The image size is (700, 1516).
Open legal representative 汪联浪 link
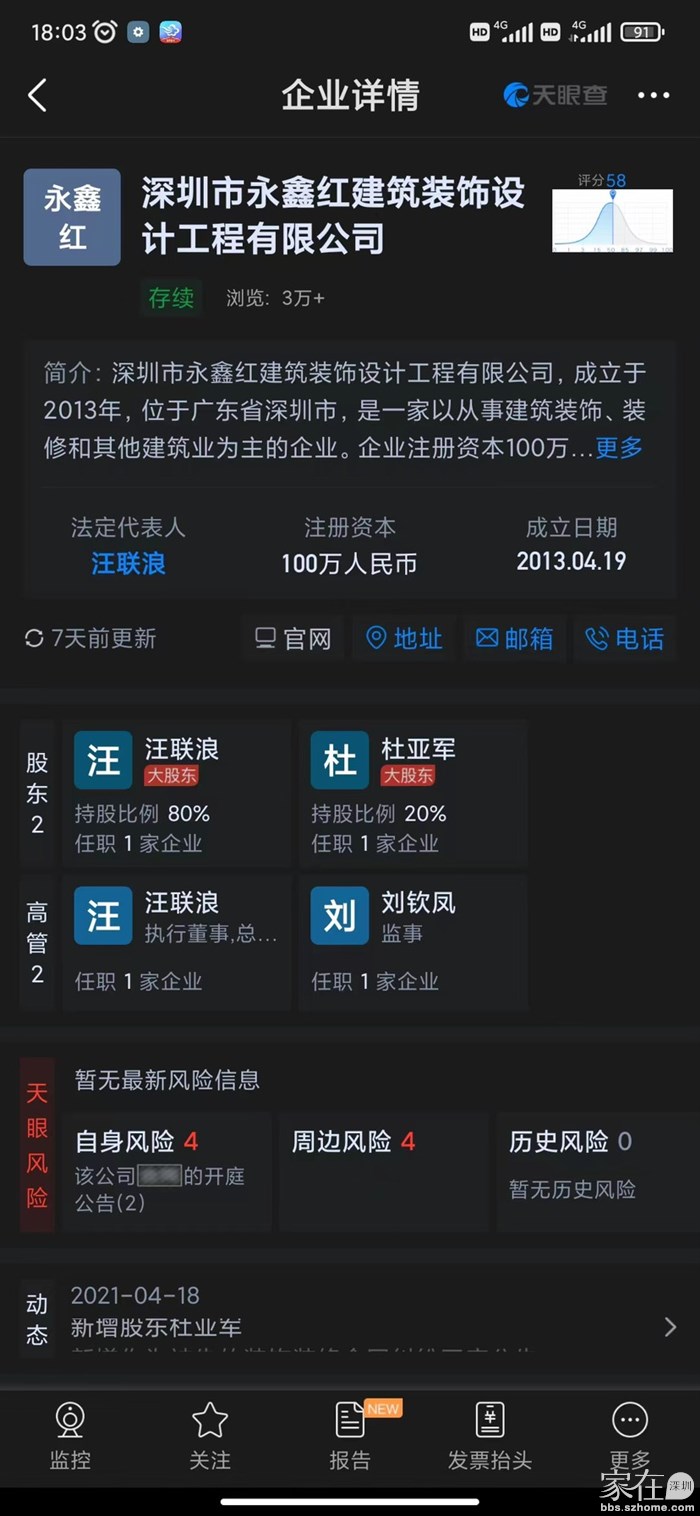(128, 564)
